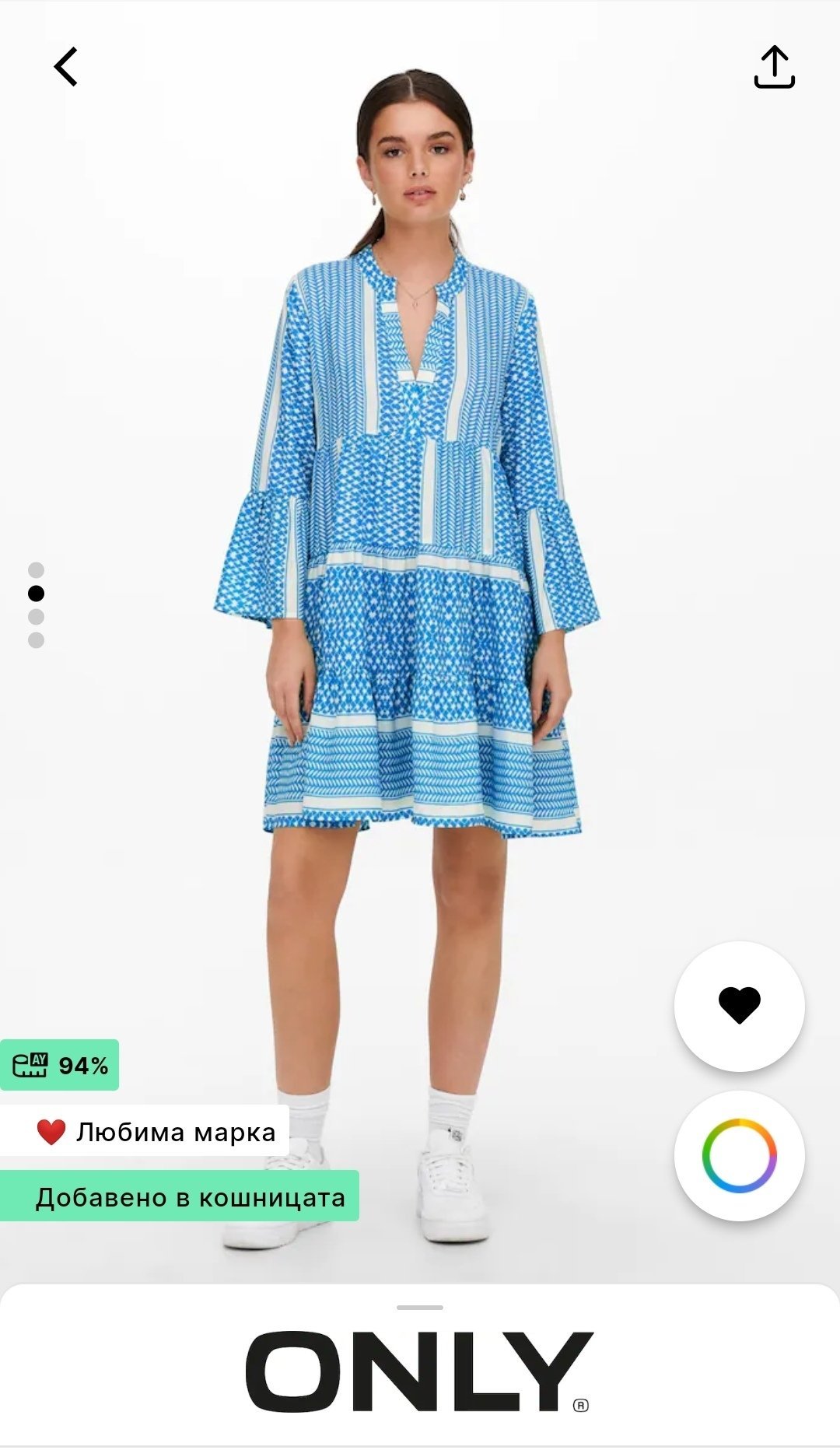Open the color wheel button
The image size is (840, 1450).
click(x=739, y=1155)
